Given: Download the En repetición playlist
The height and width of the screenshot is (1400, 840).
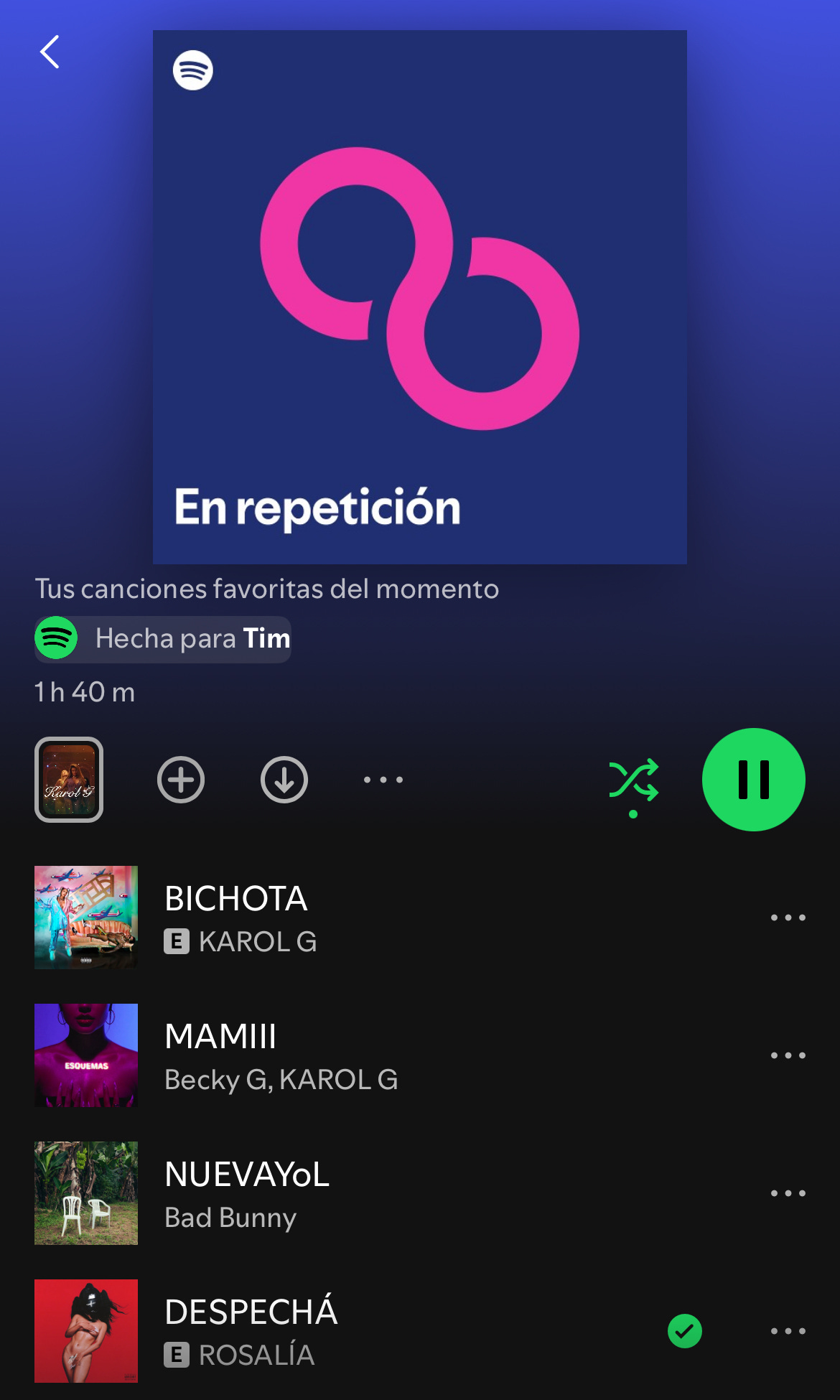Looking at the screenshot, I should click(284, 780).
